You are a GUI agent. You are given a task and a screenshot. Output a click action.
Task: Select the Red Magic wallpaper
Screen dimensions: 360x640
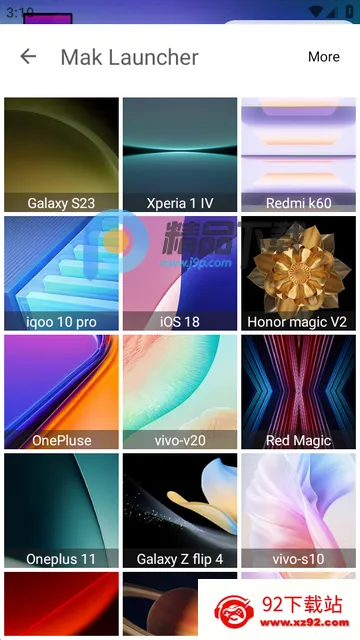298,392
